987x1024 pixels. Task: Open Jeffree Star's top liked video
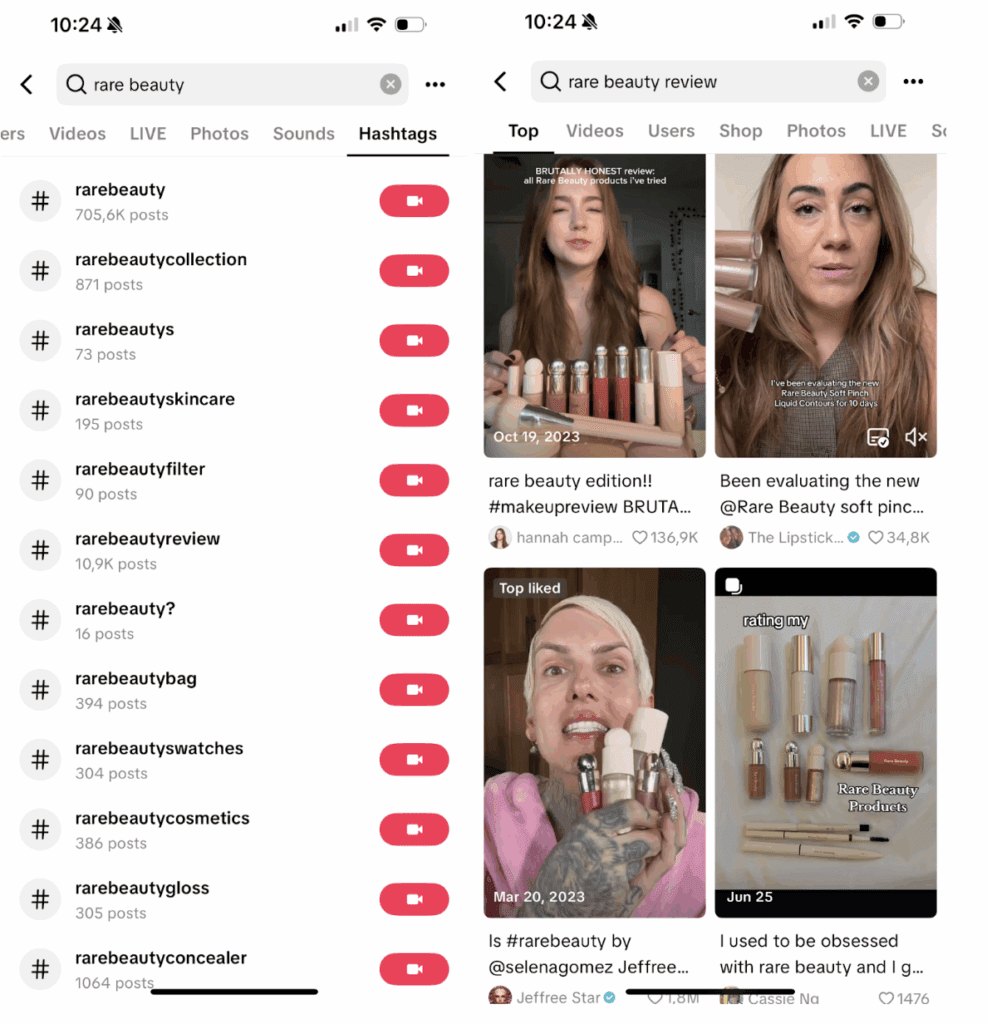pyautogui.click(x=594, y=742)
